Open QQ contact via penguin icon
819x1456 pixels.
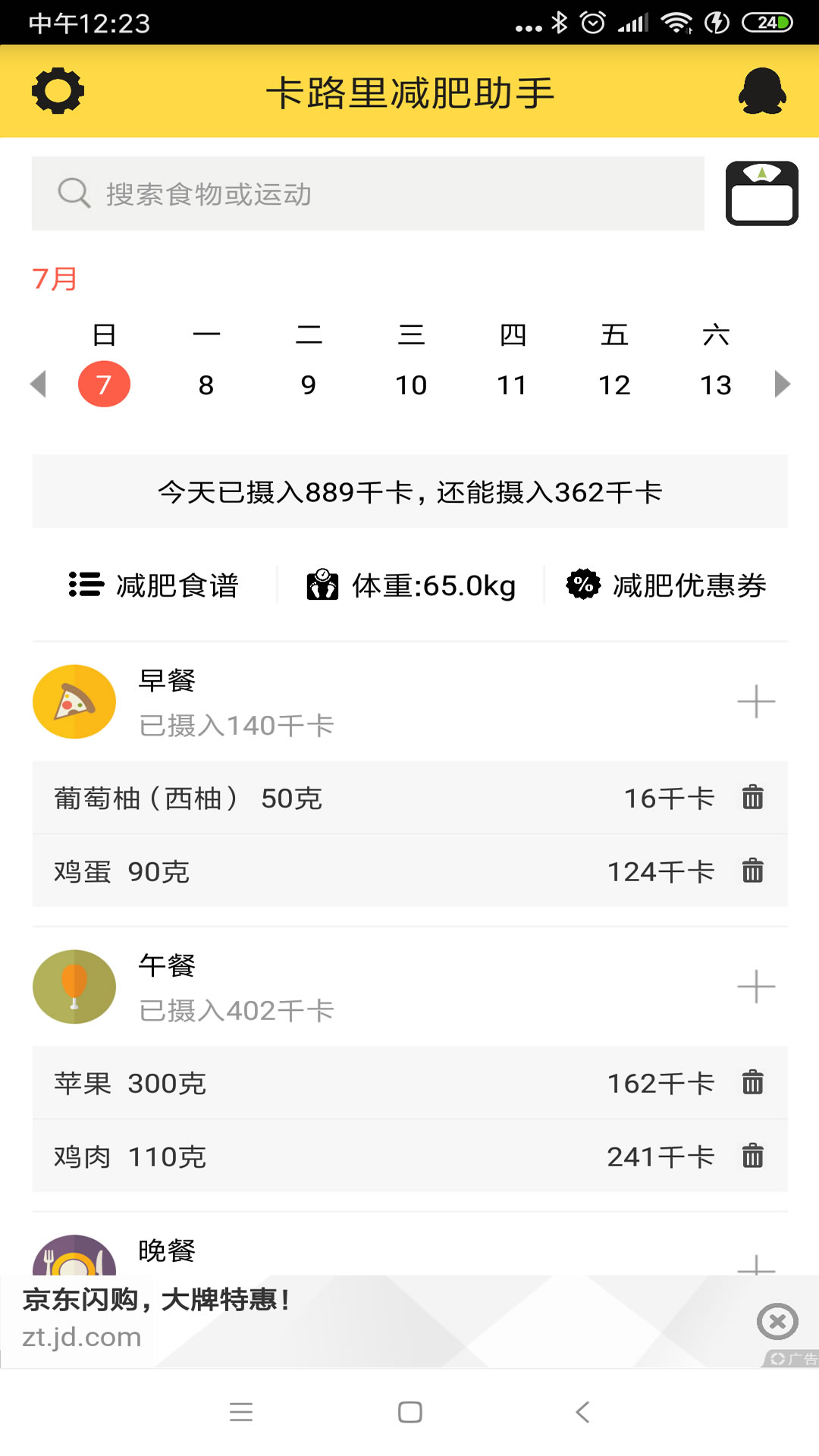click(762, 93)
